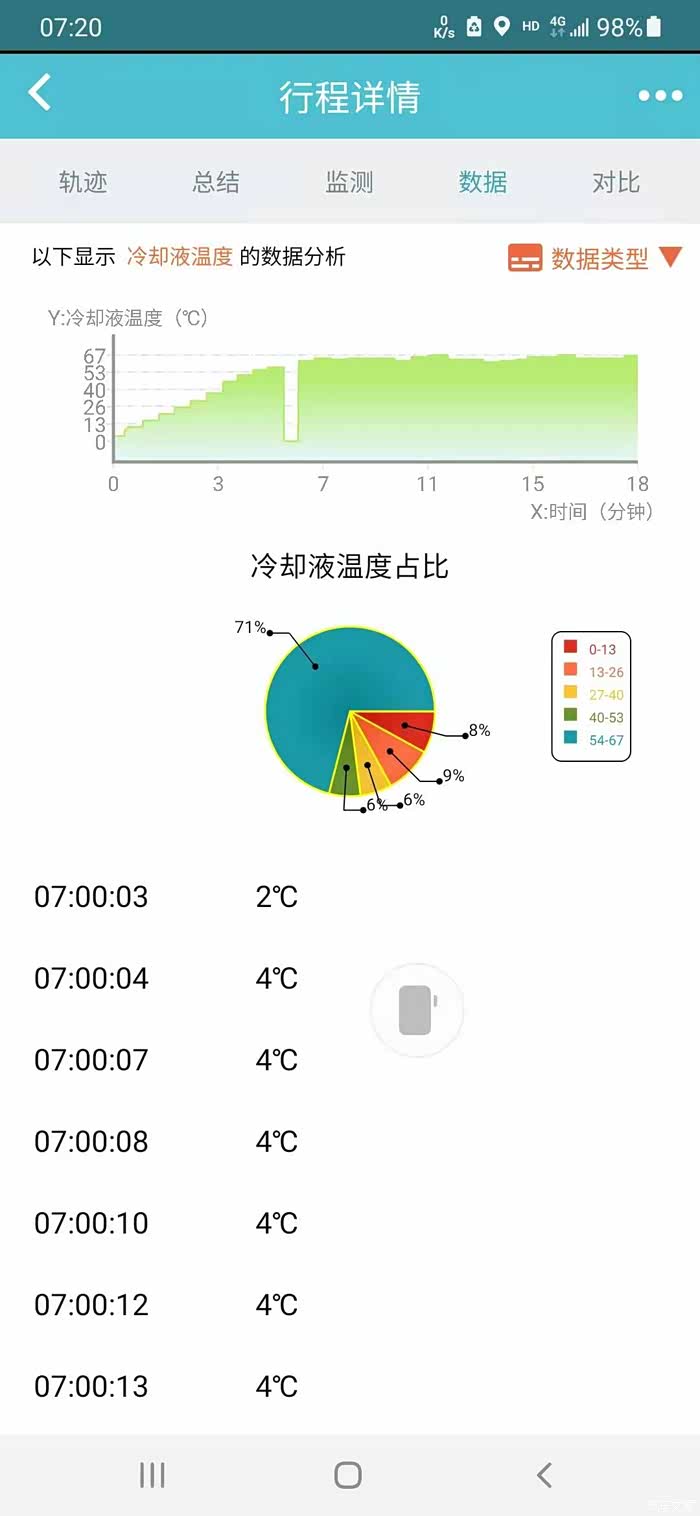Switch to the 总结 tab
The height and width of the screenshot is (1516, 700).
[216, 182]
